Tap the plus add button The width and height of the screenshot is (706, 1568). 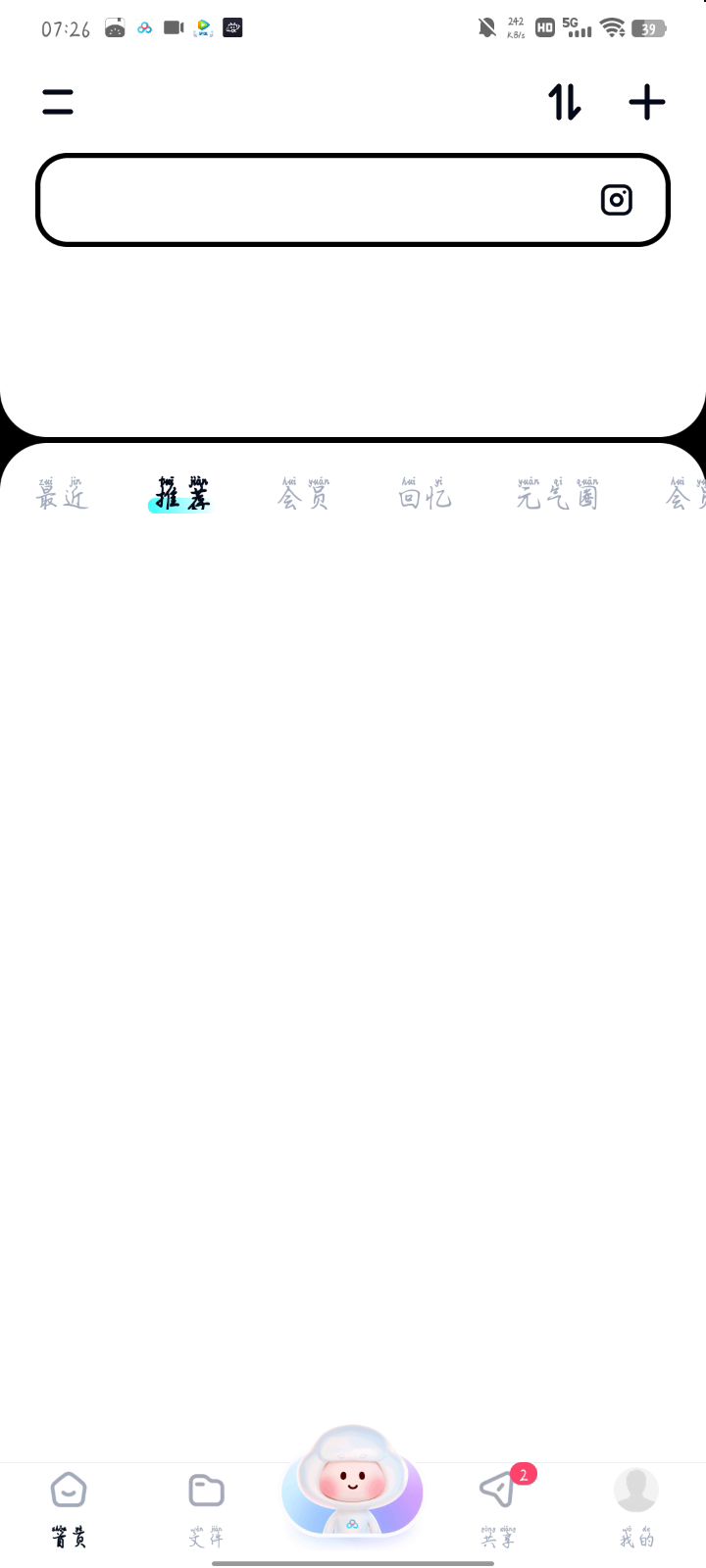[647, 102]
